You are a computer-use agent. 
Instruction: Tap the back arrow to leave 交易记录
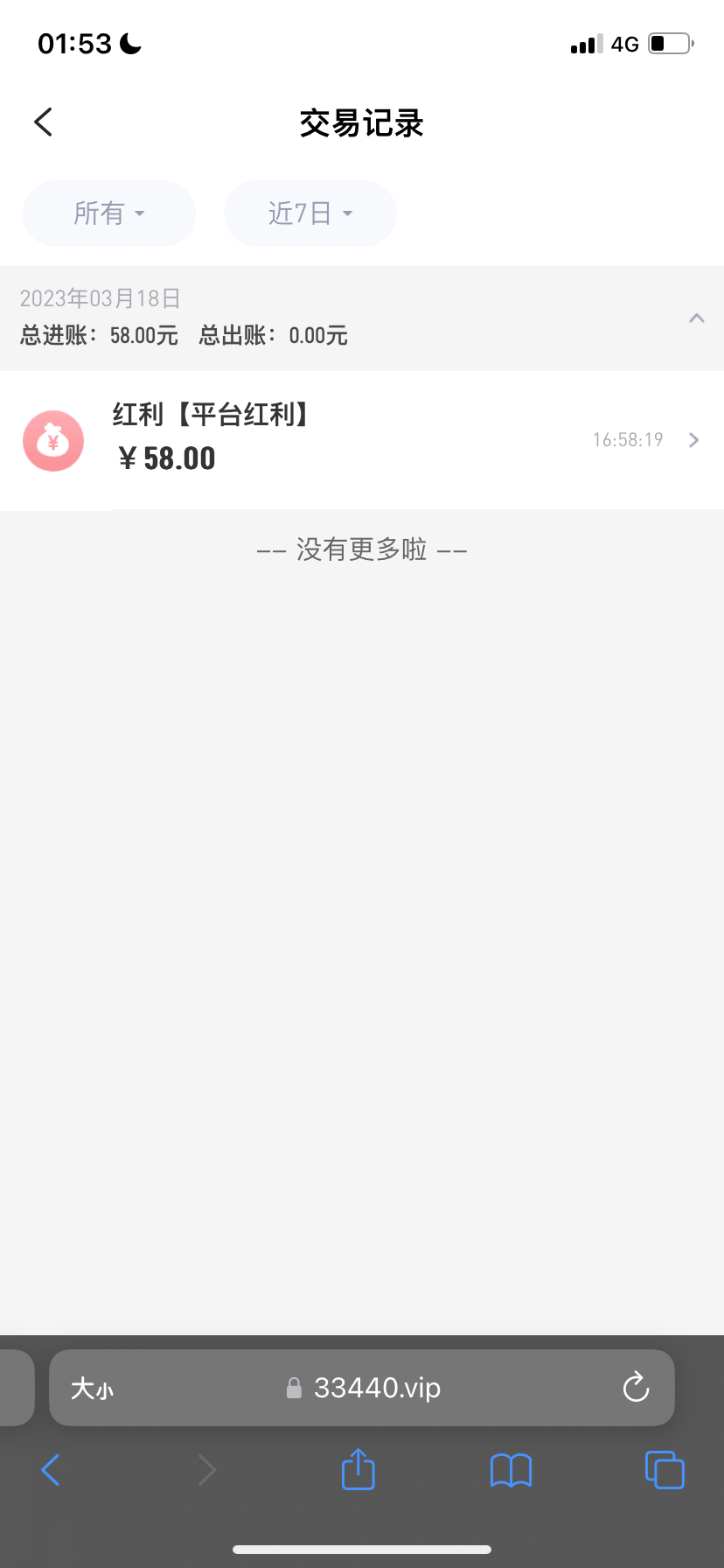(x=42, y=122)
